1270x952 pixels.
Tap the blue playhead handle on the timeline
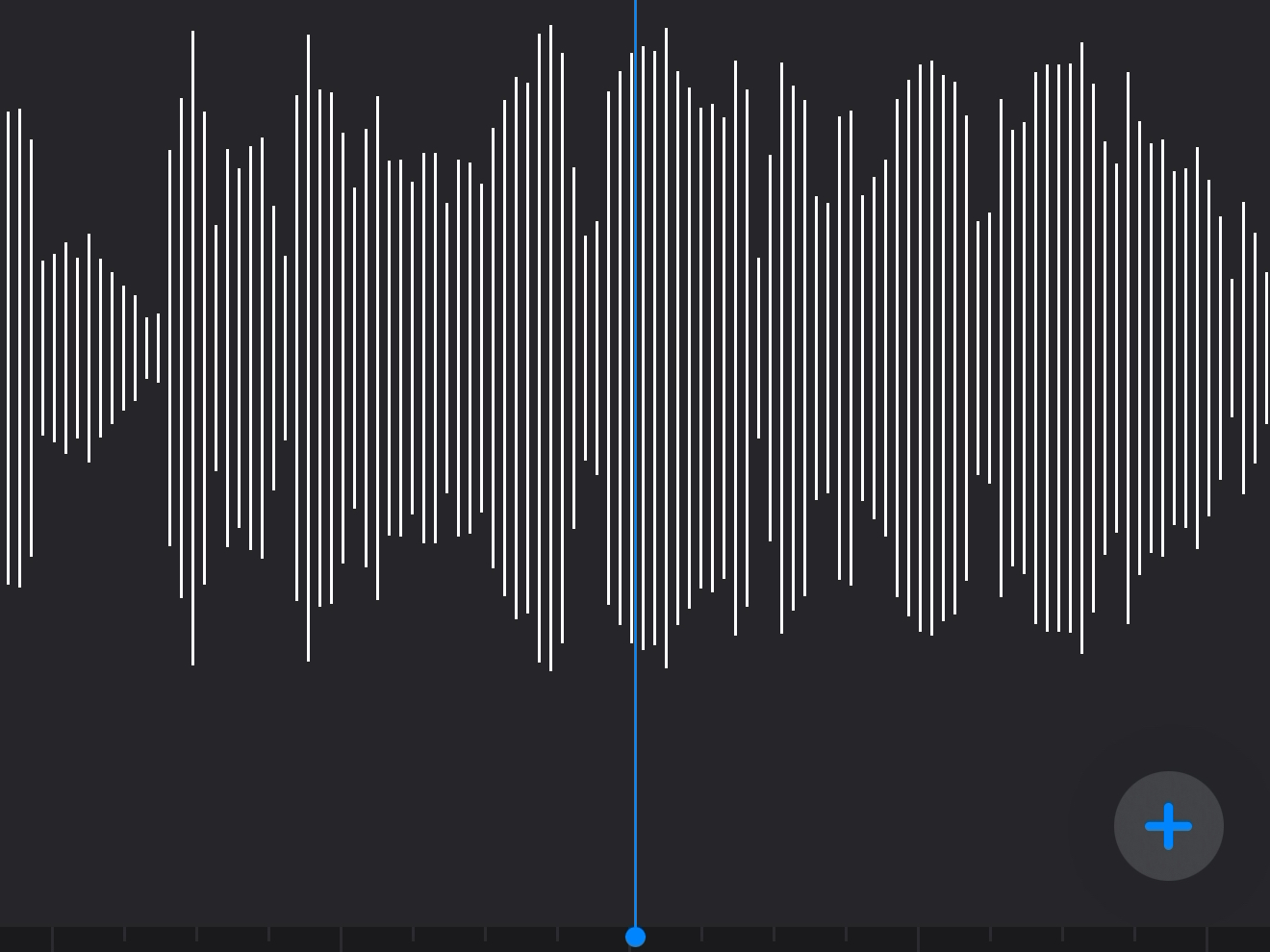click(635, 937)
